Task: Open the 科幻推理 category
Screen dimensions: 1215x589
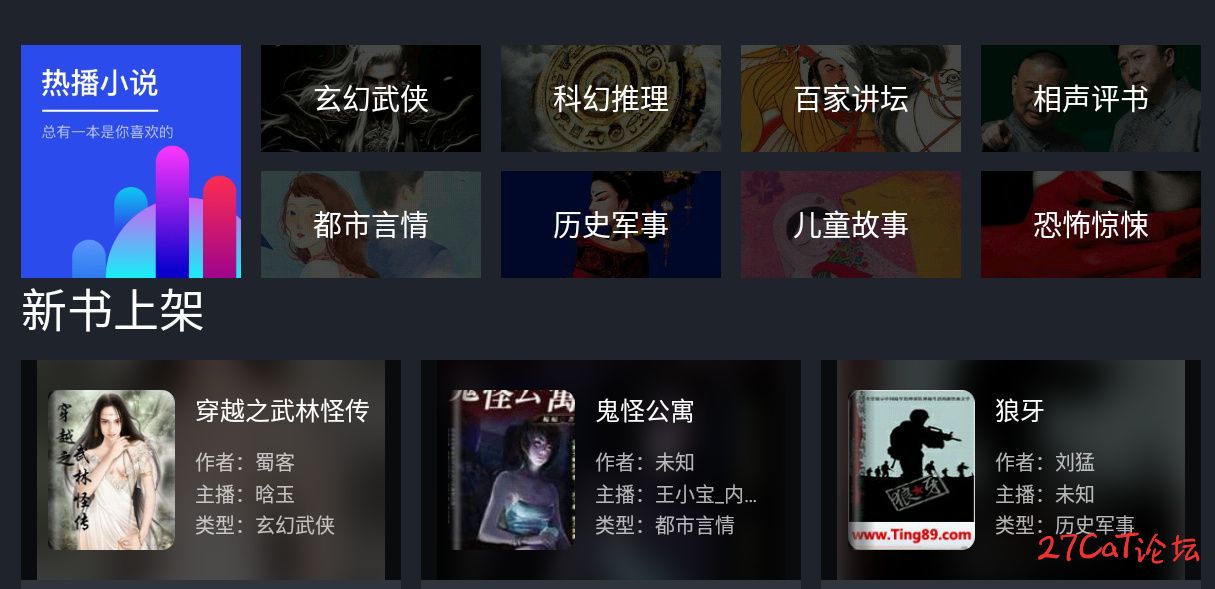Action: coord(610,99)
